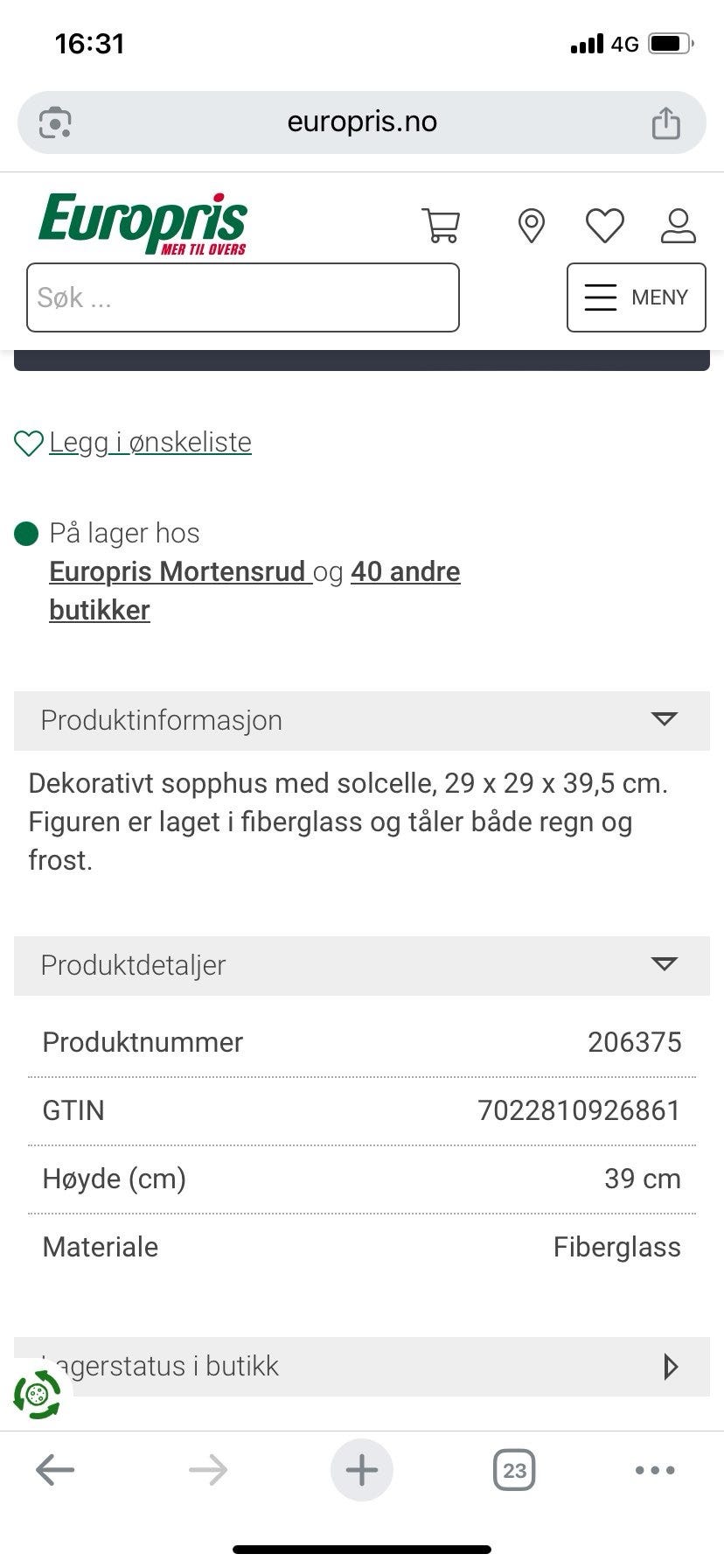The height and width of the screenshot is (1568, 724).
Task: Open the shopping cart icon
Action: click(x=442, y=225)
